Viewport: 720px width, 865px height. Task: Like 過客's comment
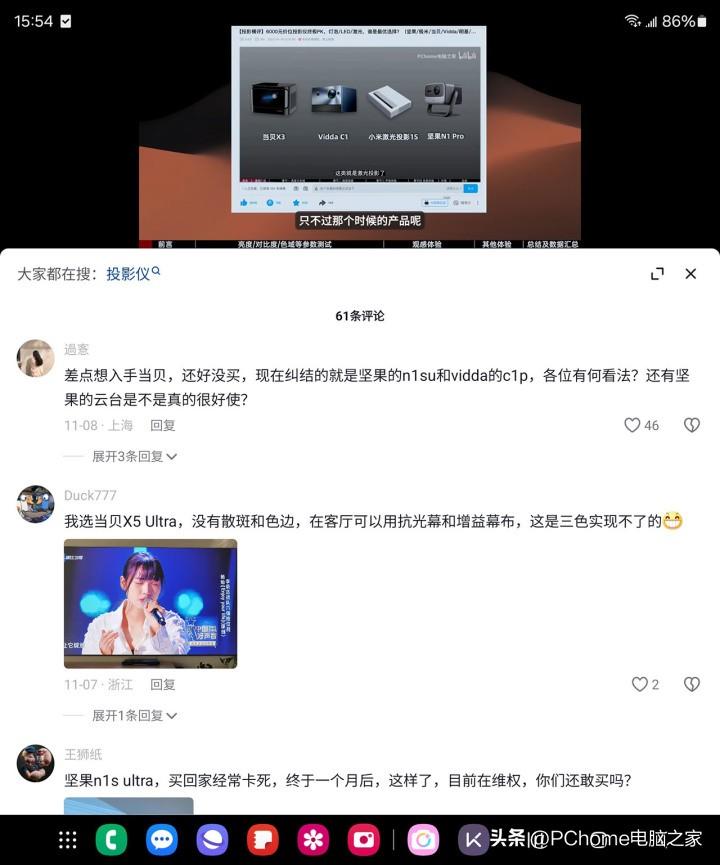[x=633, y=425]
